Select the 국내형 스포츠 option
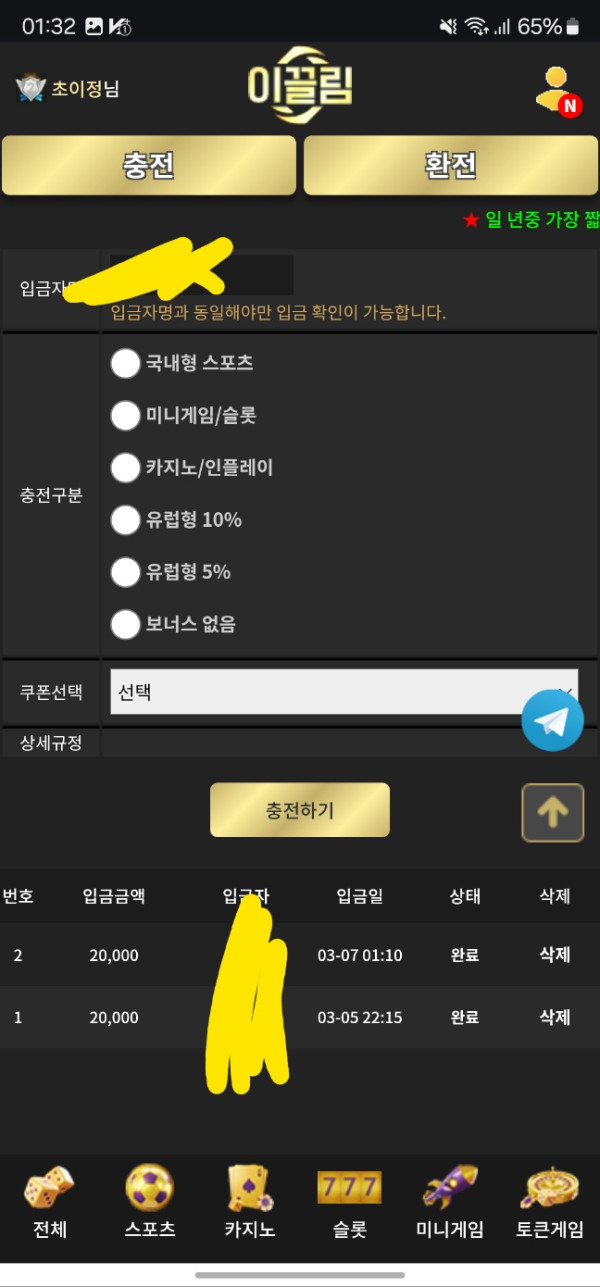Viewport: 600px width, 1287px height. 125,363
